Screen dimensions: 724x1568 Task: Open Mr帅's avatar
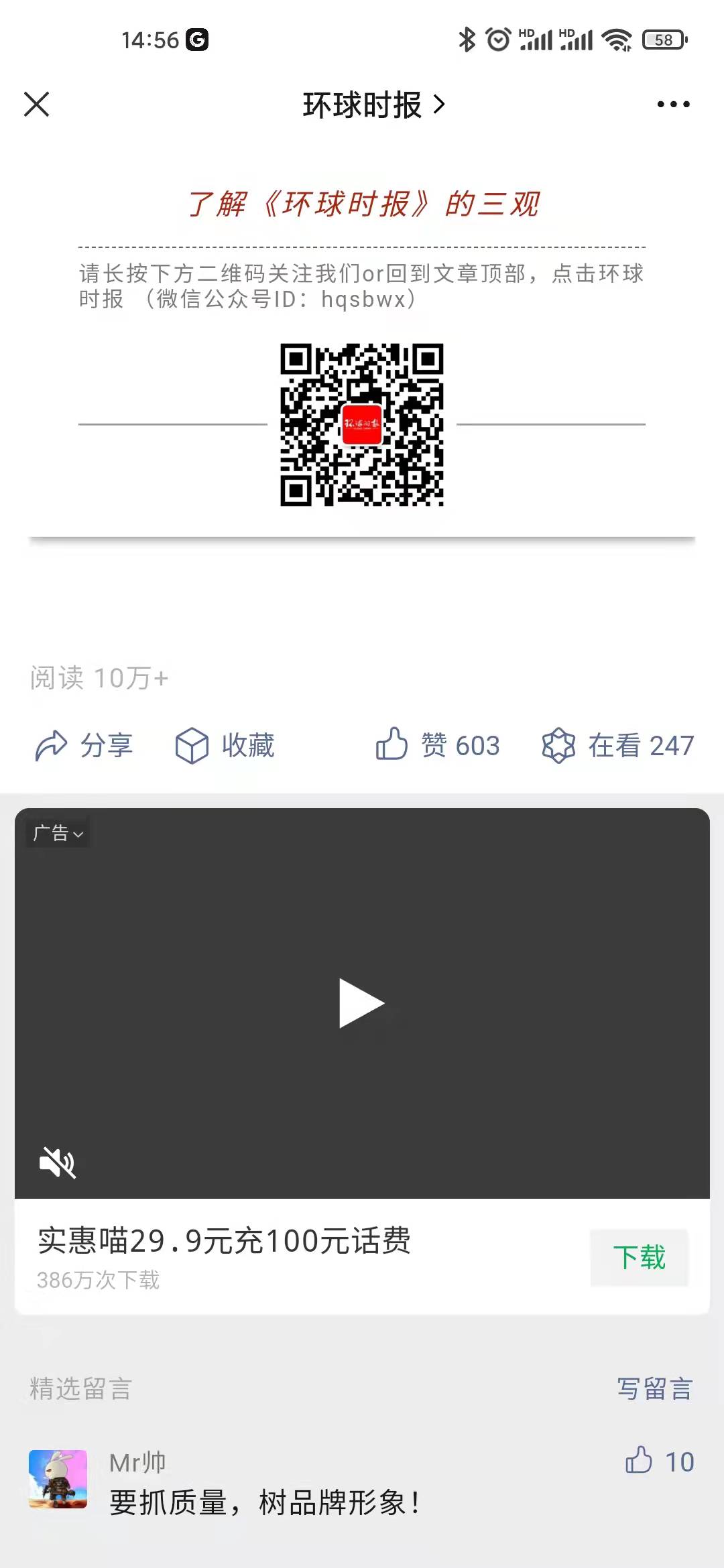coord(58,1479)
